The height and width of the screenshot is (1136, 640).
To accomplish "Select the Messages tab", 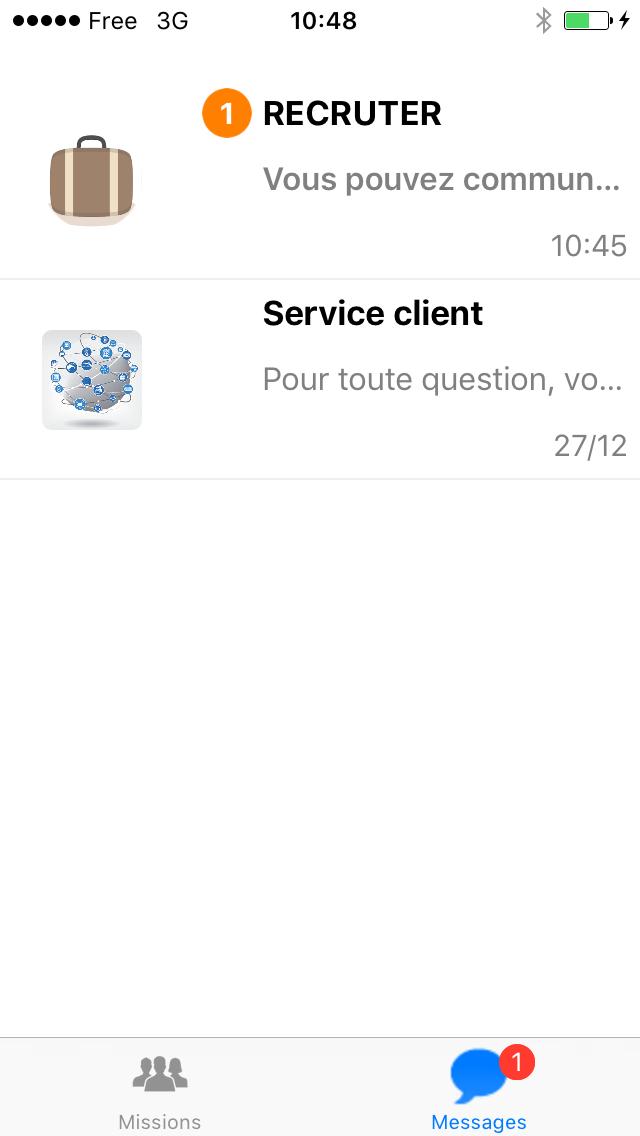I will click(x=479, y=1090).
